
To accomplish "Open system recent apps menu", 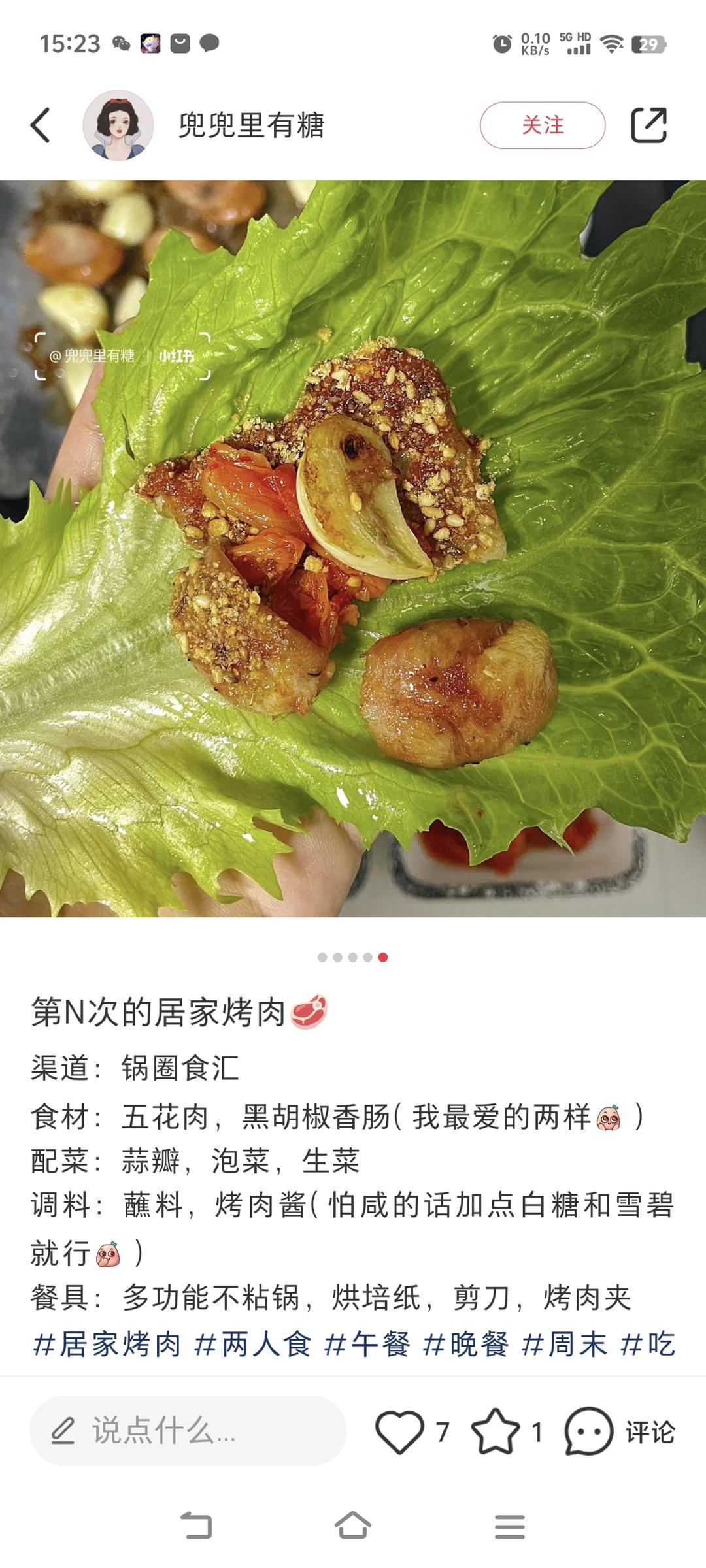I will [x=509, y=1526].
